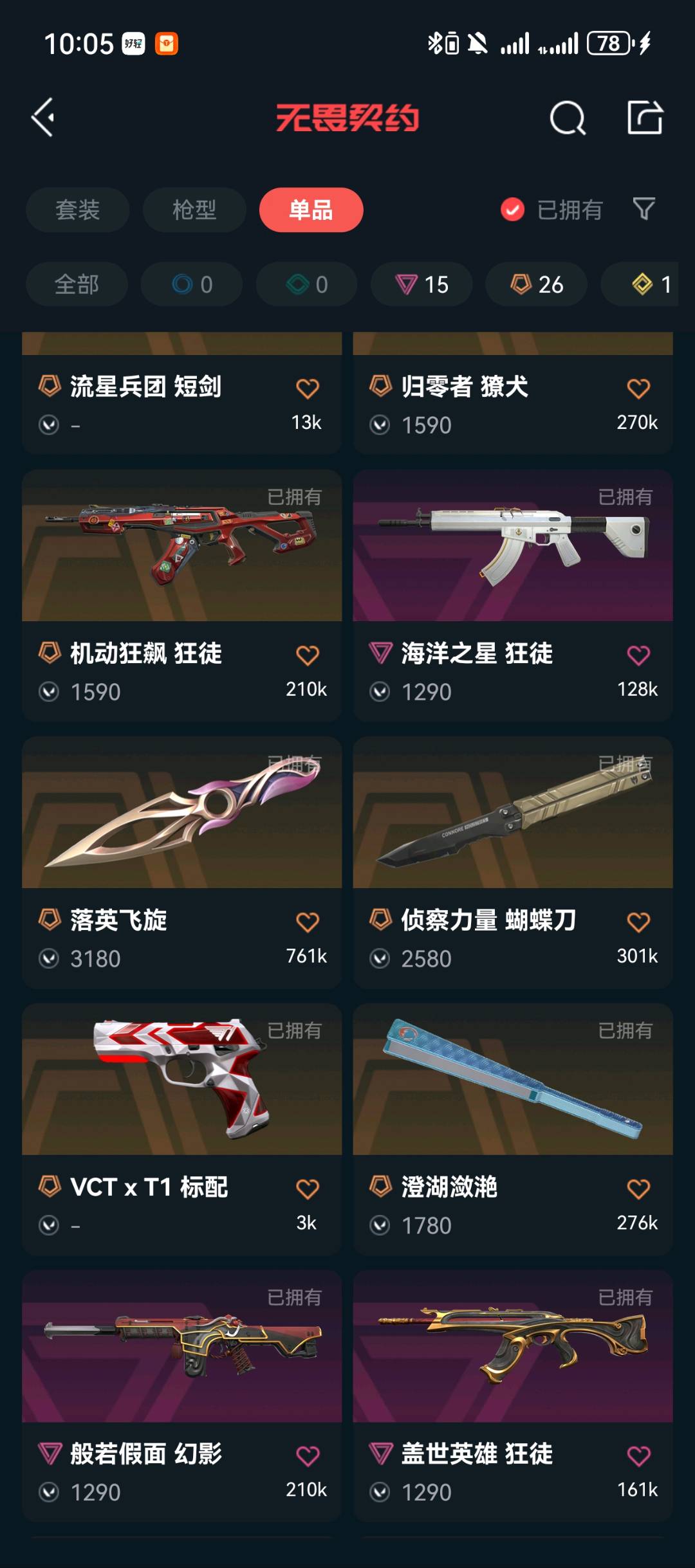Image resolution: width=695 pixels, height=1568 pixels.
Task: Open the search magnifier icon
Action: [x=568, y=118]
